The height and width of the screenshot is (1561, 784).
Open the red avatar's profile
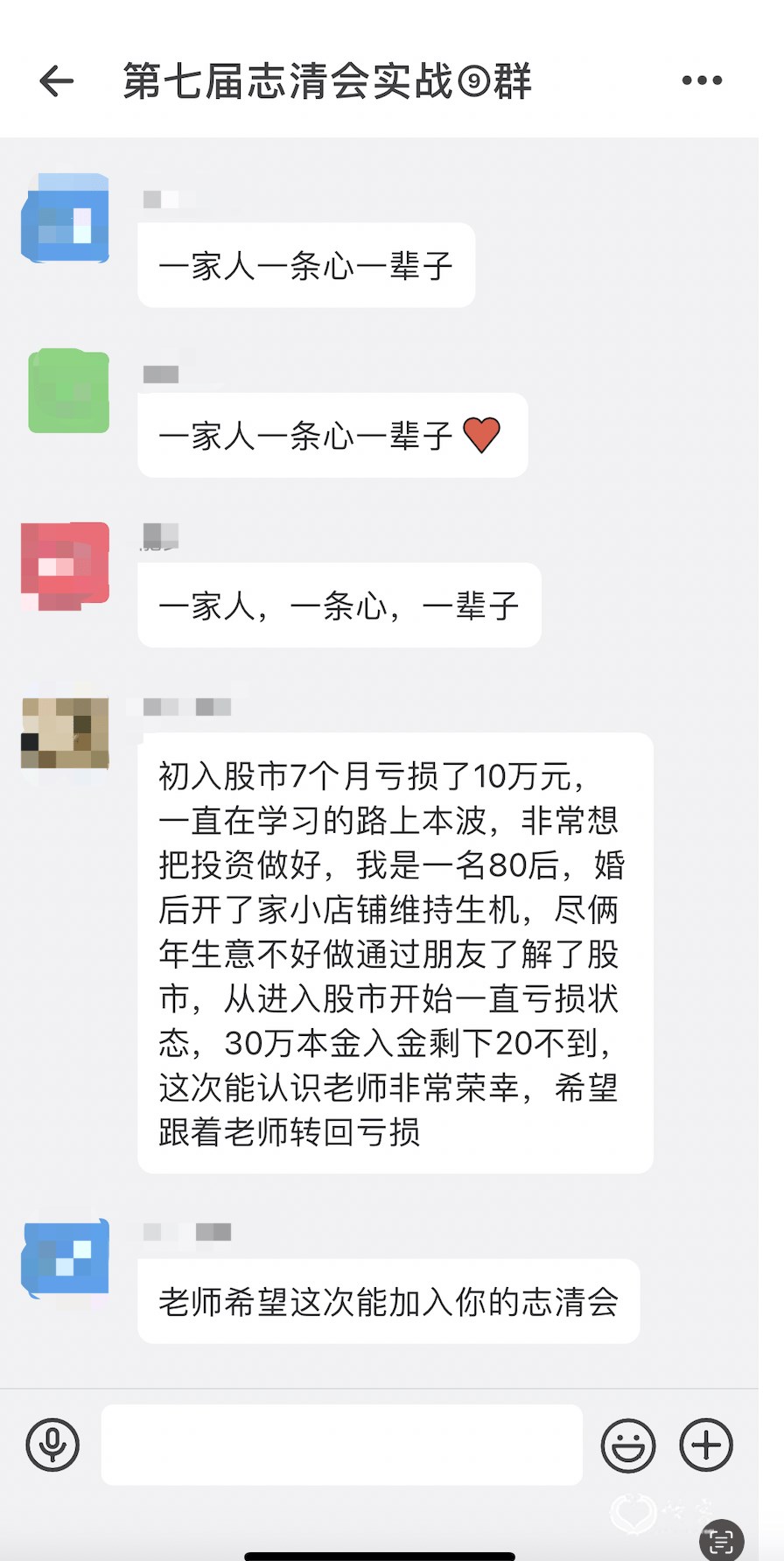[x=66, y=565]
